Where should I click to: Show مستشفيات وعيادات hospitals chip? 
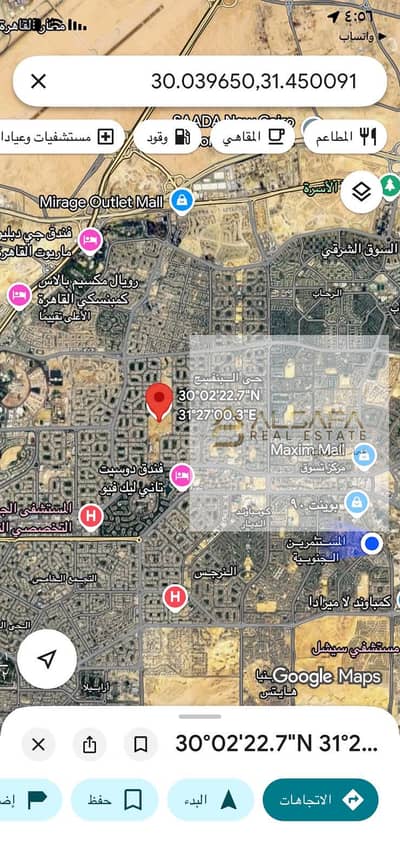(x=62, y=136)
